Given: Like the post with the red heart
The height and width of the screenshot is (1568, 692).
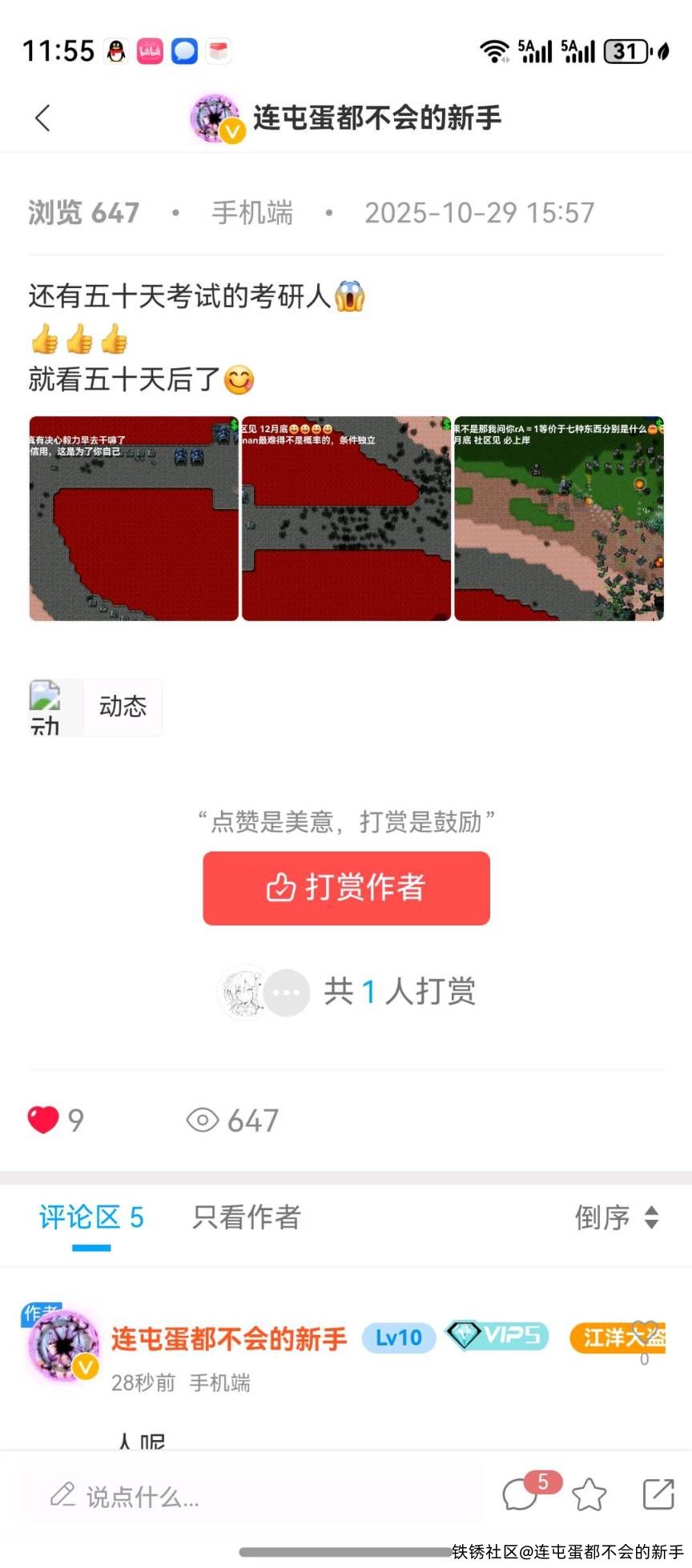Looking at the screenshot, I should 43,1119.
